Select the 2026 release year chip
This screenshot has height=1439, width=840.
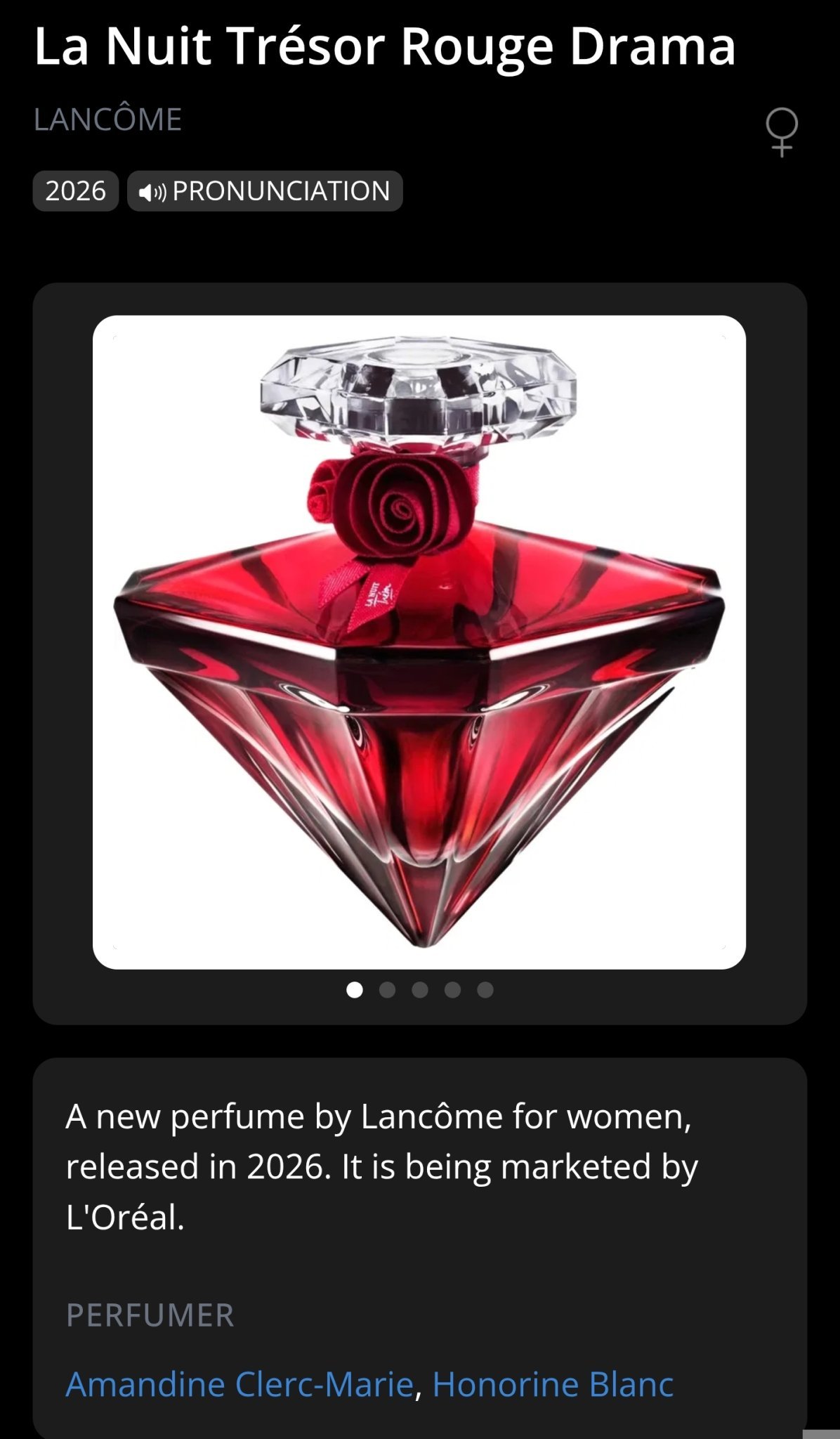pos(75,191)
